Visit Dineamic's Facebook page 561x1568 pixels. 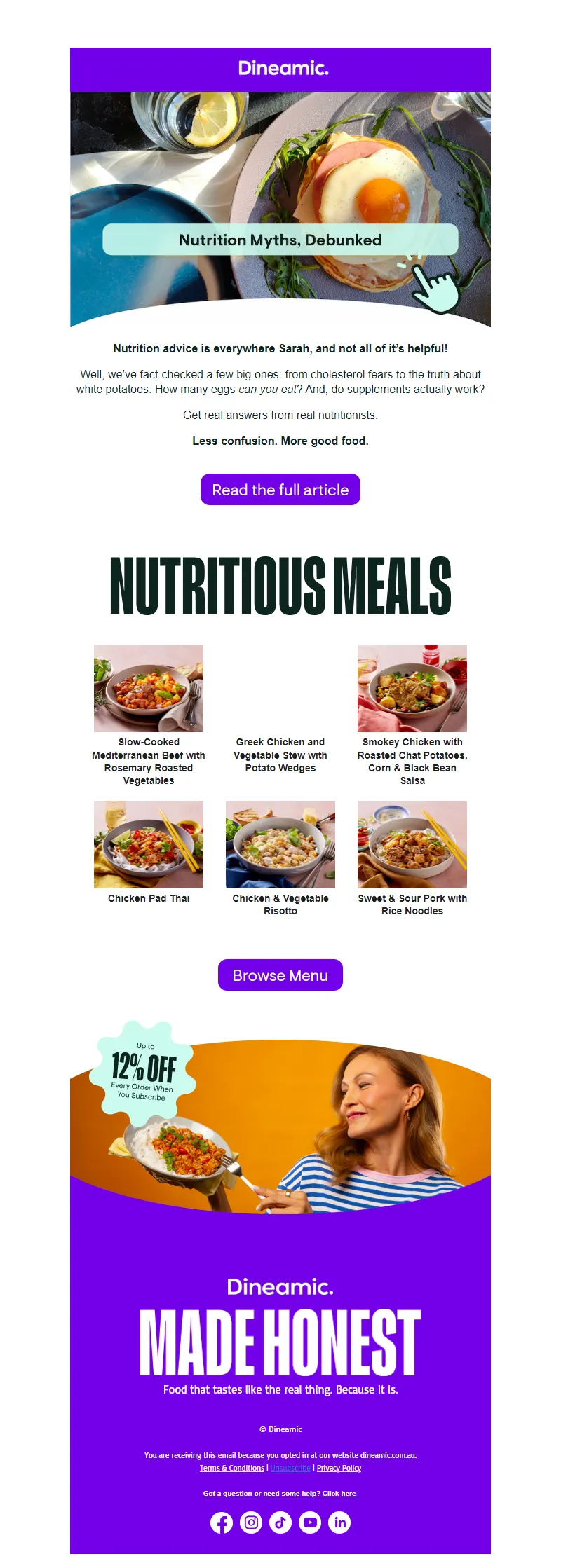[x=222, y=1522]
